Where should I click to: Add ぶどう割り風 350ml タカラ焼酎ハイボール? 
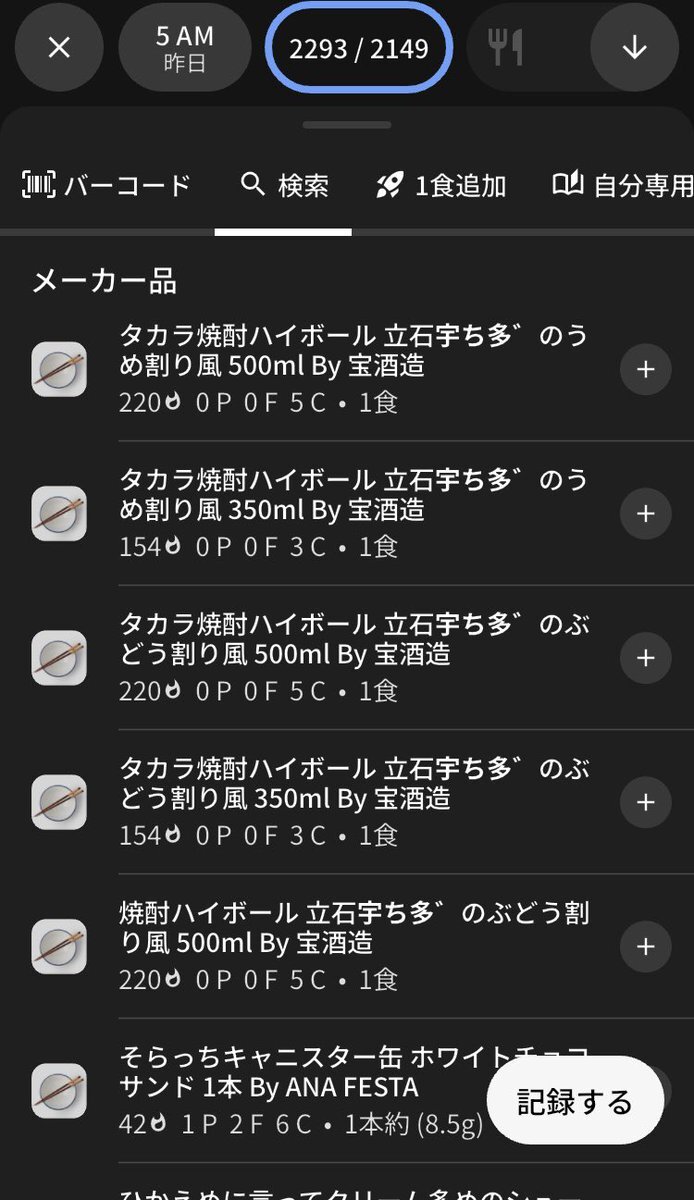(x=646, y=801)
